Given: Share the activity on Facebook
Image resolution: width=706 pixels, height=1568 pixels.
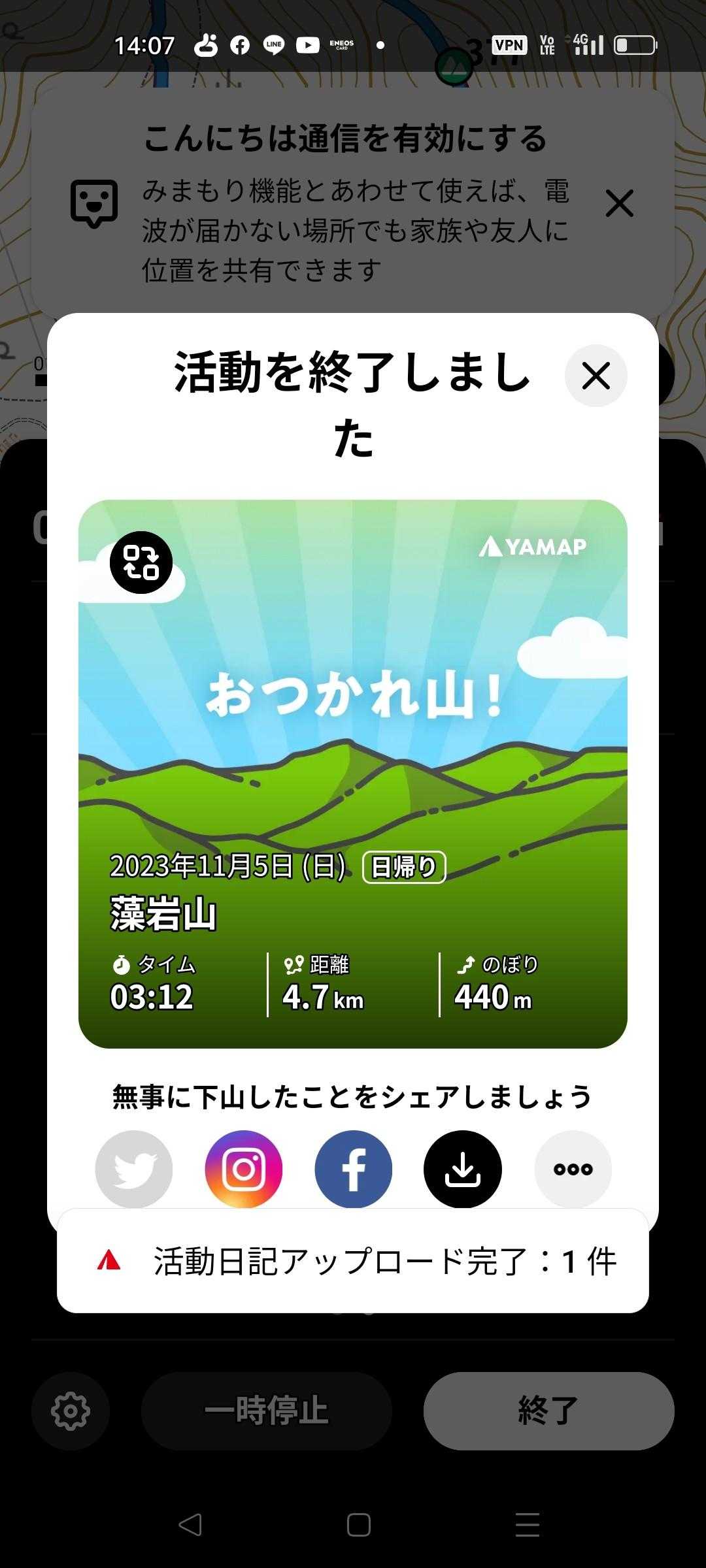Looking at the screenshot, I should pyautogui.click(x=354, y=1169).
